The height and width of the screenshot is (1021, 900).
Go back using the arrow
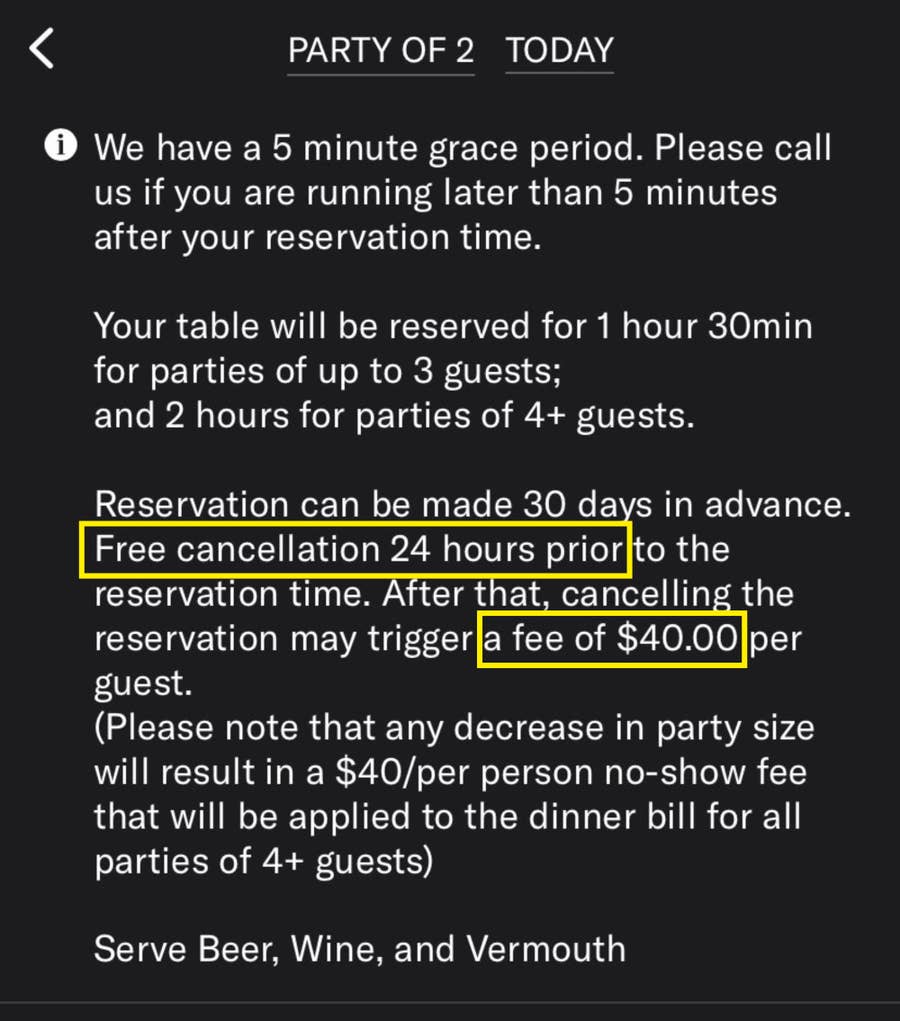pyautogui.click(x=41, y=49)
